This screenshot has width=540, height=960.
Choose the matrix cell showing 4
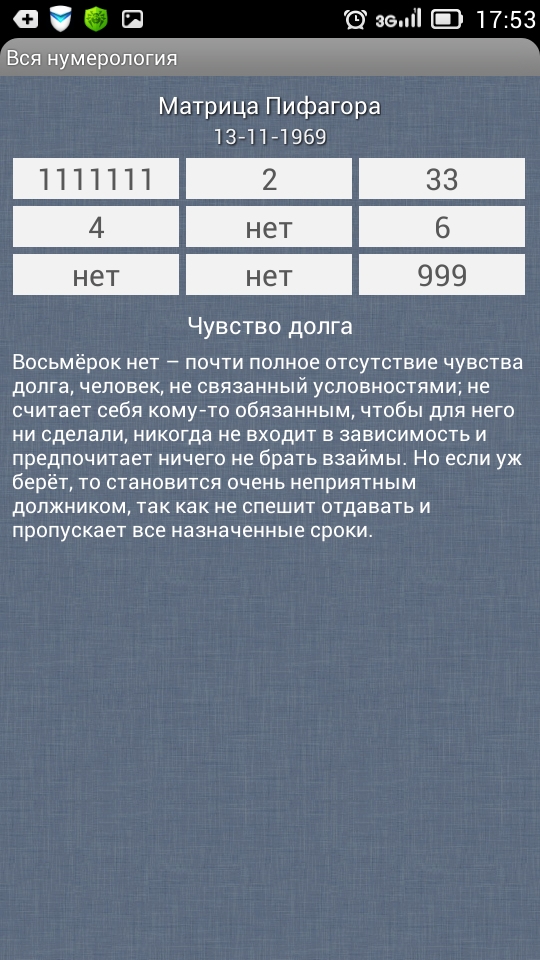pos(96,227)
